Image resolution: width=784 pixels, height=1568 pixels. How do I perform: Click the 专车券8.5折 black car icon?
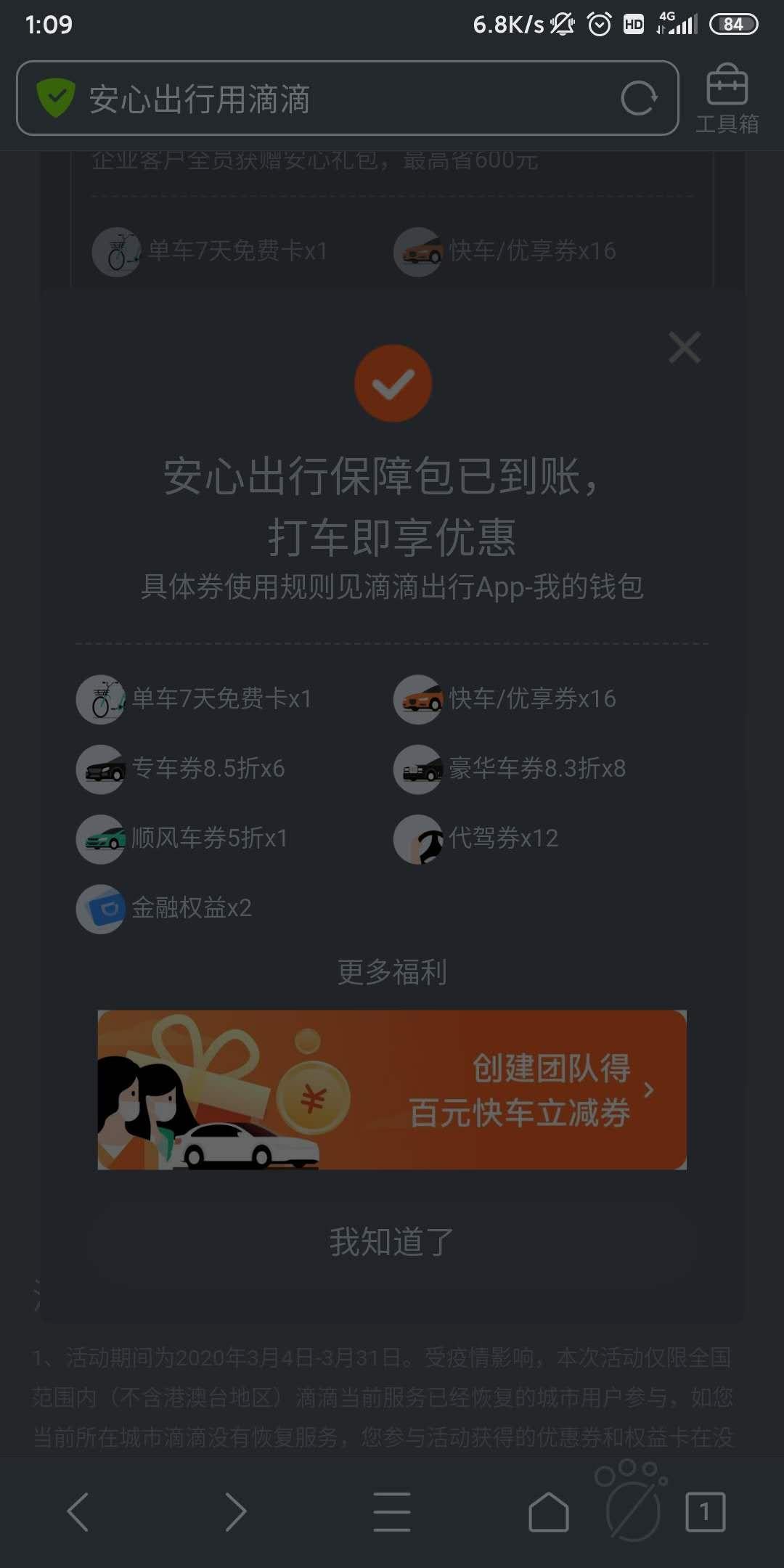[x=100, y=769]
